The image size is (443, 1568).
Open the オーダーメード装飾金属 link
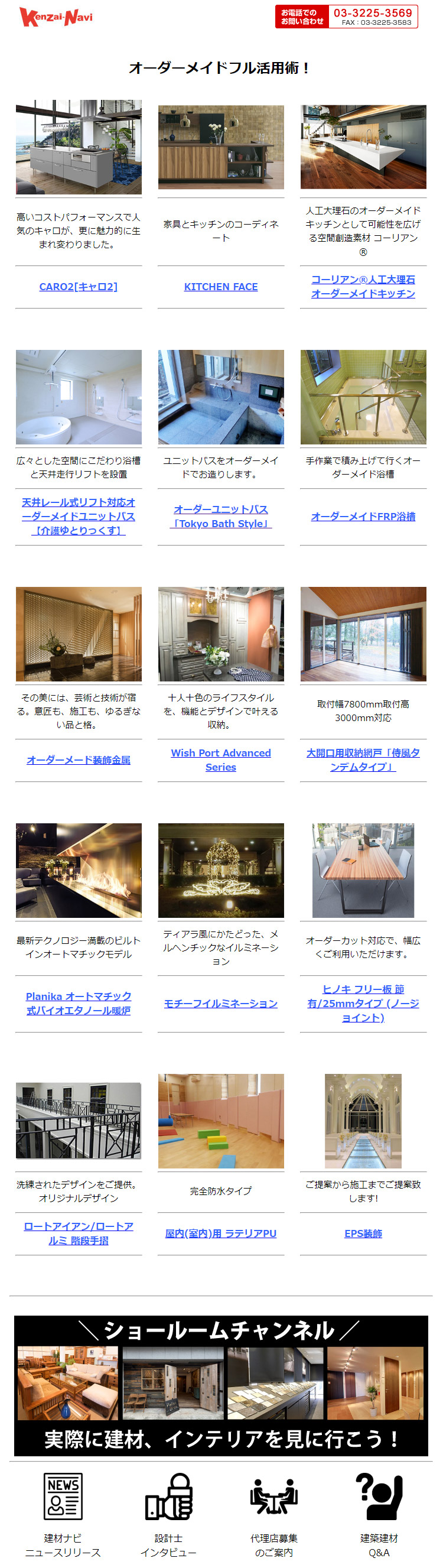click(79, 759)
